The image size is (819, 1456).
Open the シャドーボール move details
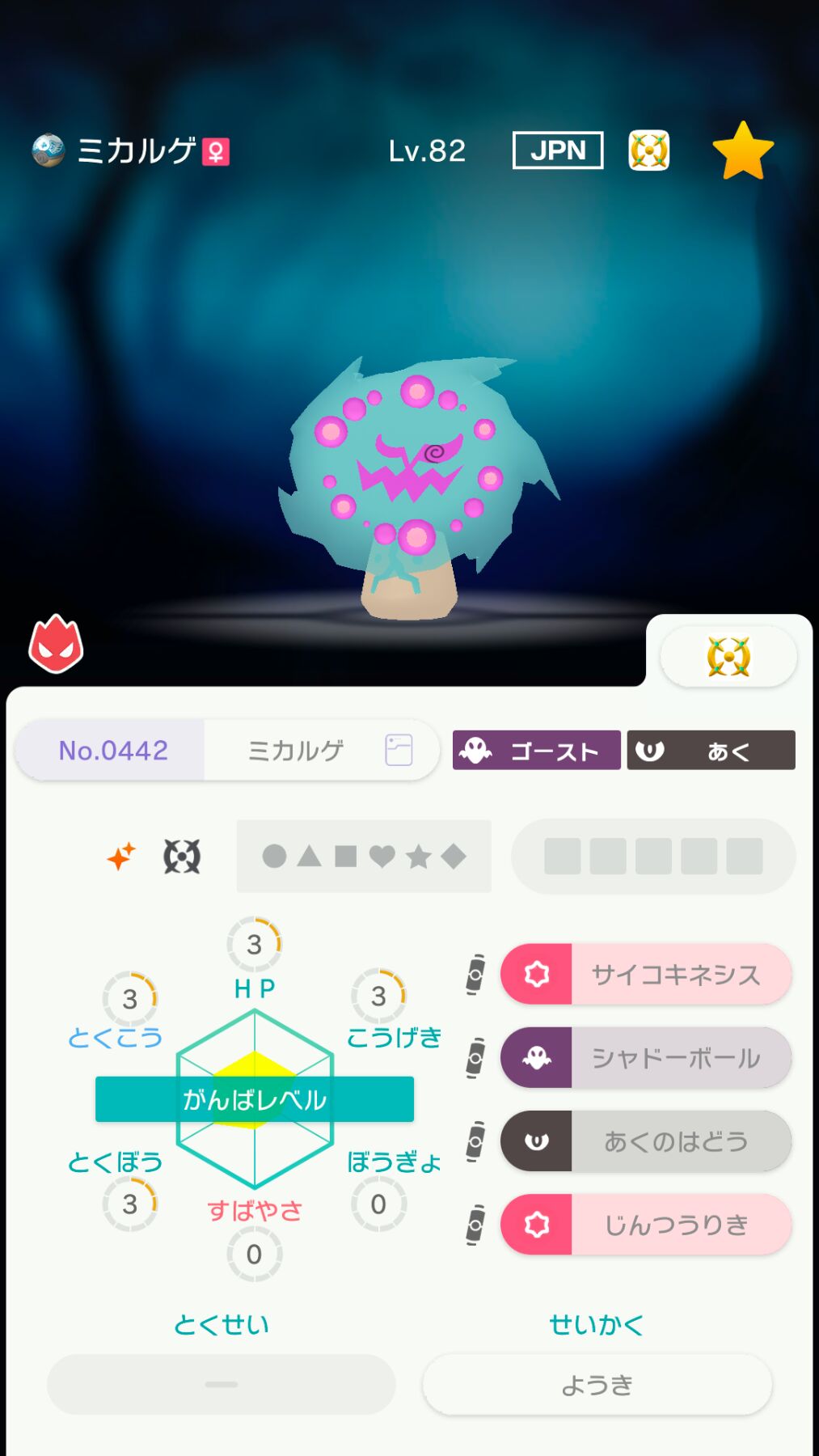pyautogui.click(x=645, y=1057)
